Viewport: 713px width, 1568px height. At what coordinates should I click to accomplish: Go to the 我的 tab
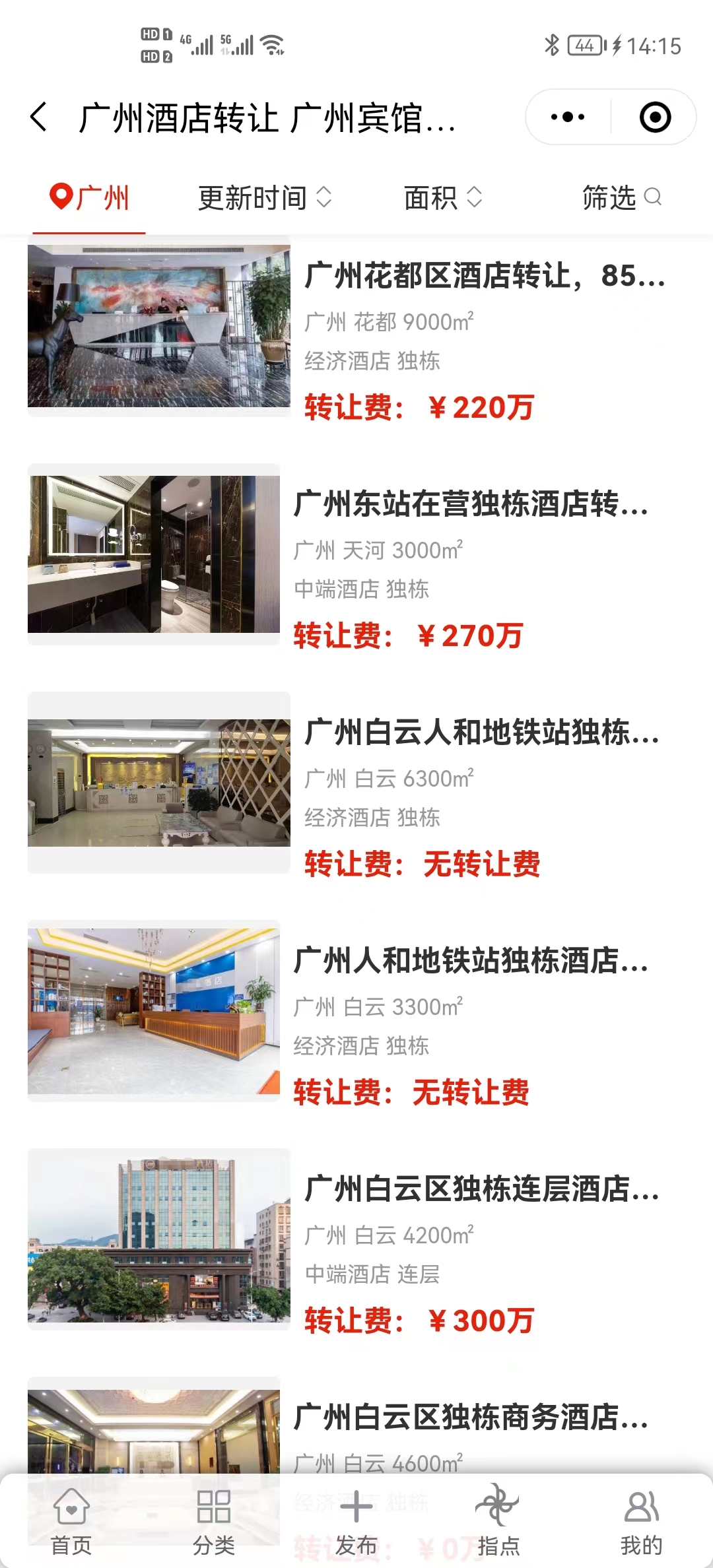[641, 1519]
